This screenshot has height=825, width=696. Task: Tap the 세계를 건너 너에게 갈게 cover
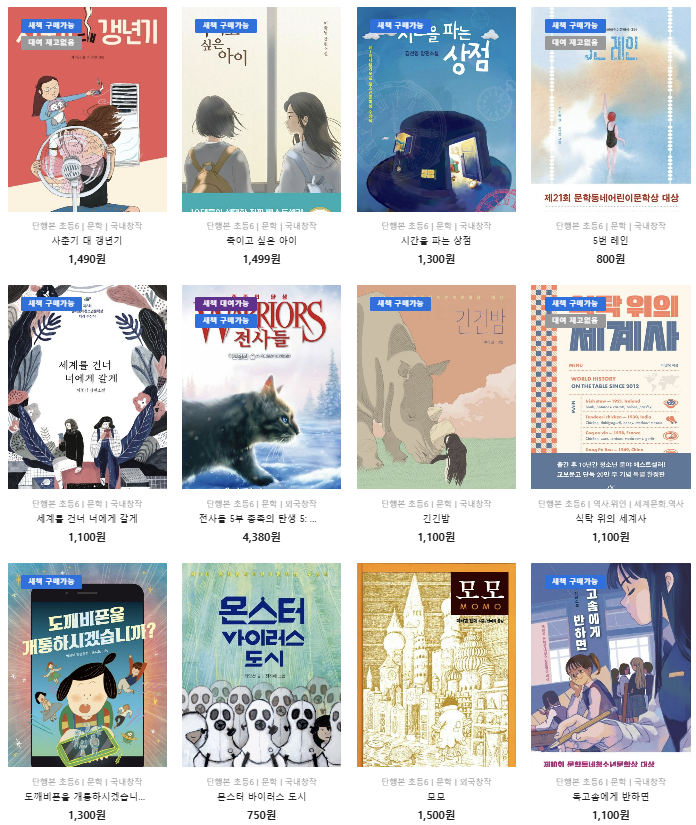[87, 387]
